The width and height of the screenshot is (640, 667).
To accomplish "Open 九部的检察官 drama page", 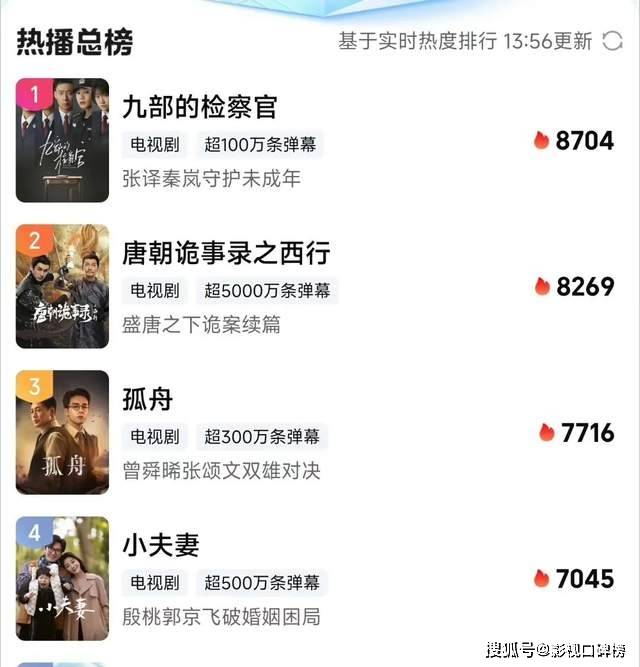I will tap(199, 107).
